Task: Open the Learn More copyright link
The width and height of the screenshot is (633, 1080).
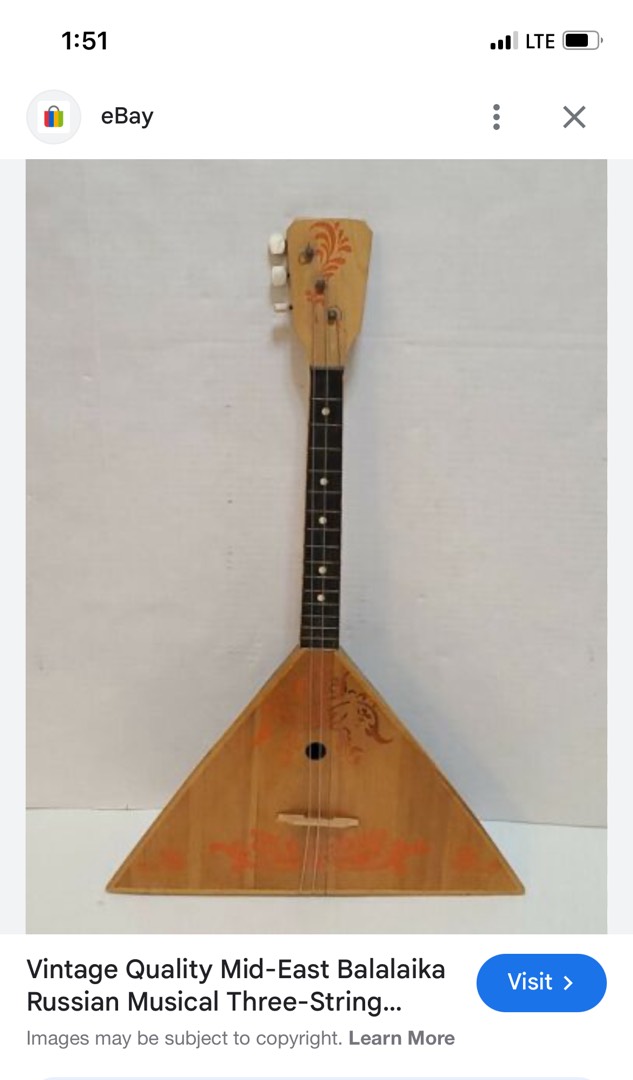Action: pos(402,1038)
